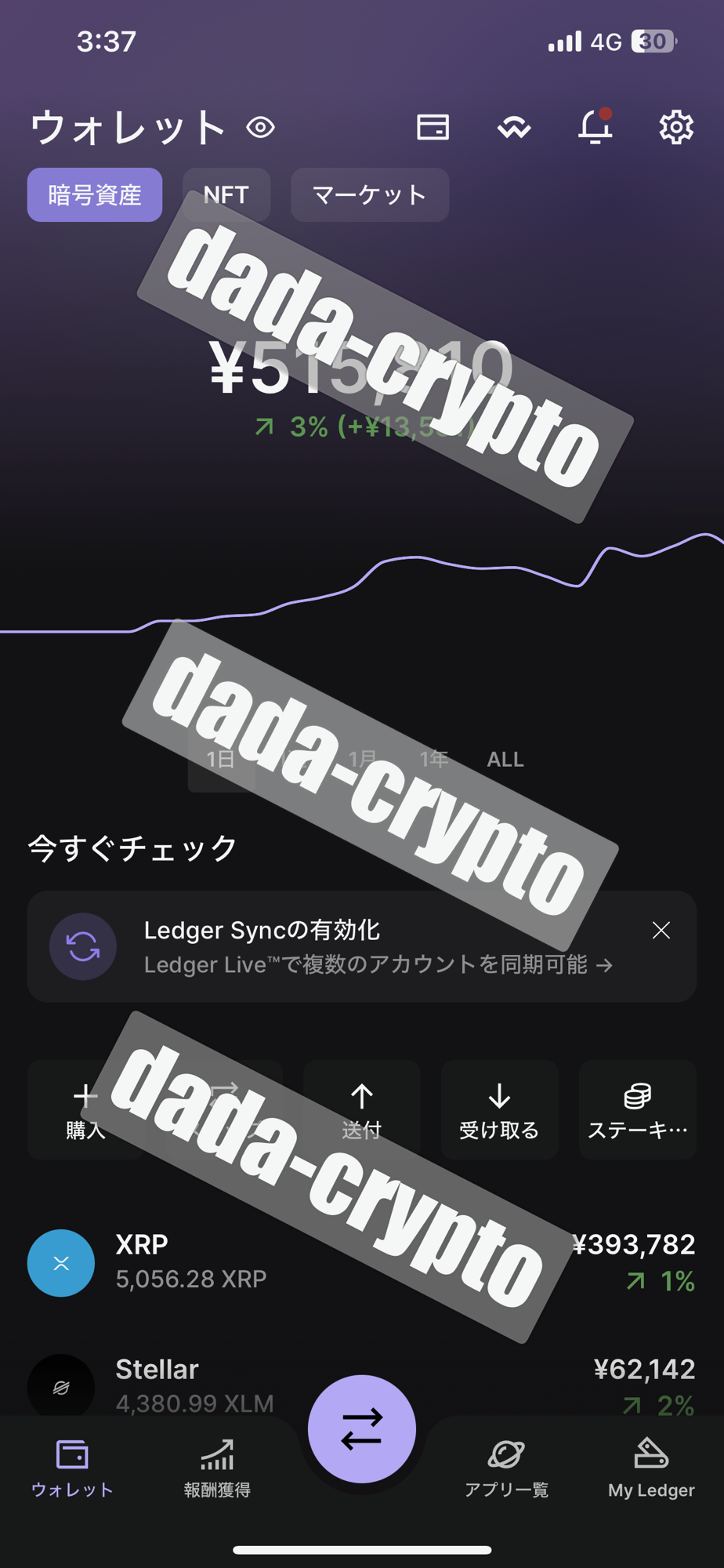Open the Stellar asset row
Image resolution: width=724 pixels, height=1568 pixels.
(196, 1385)
